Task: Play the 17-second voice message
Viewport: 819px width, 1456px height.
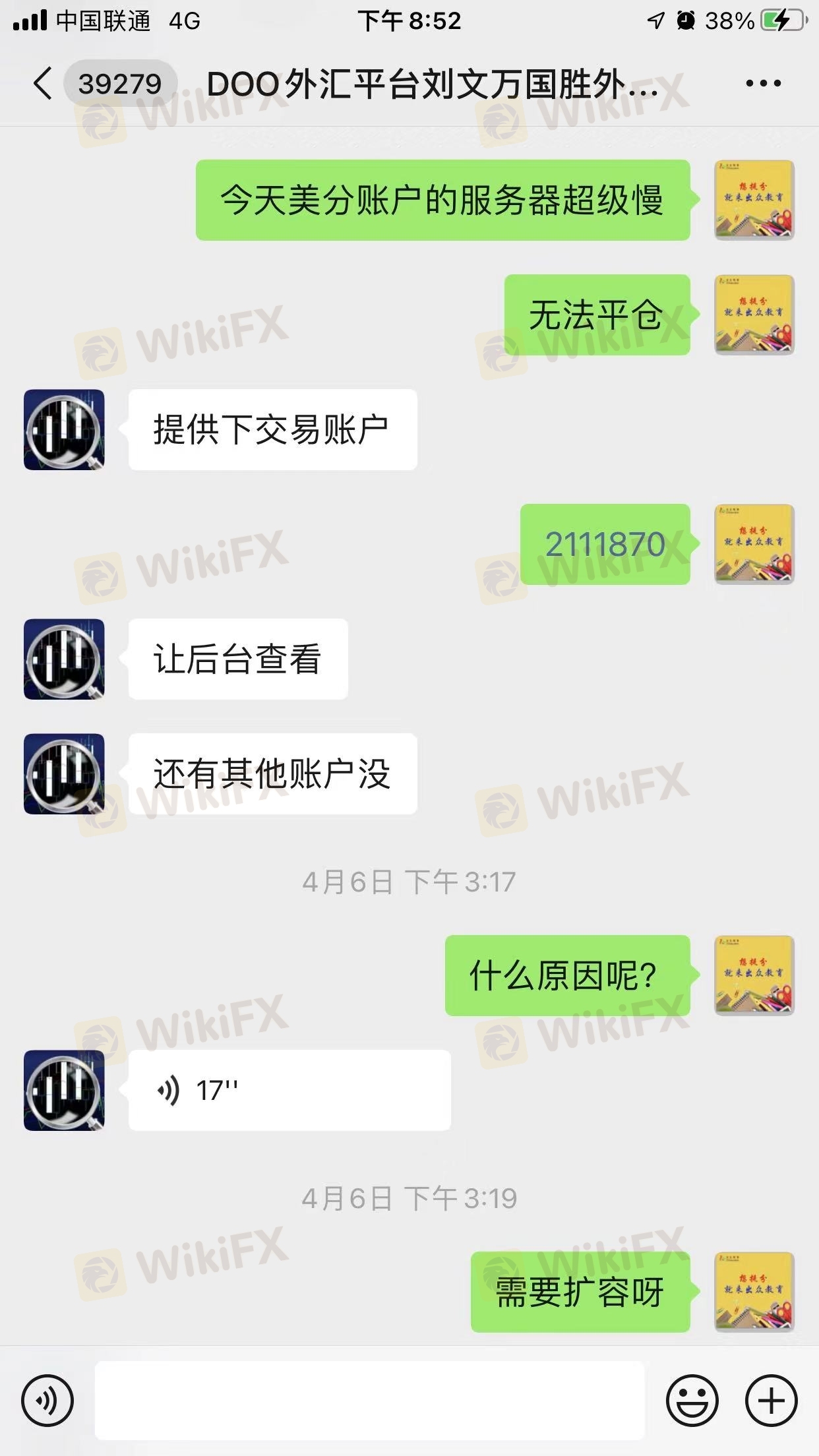Action: click(x=289, y=1090)
